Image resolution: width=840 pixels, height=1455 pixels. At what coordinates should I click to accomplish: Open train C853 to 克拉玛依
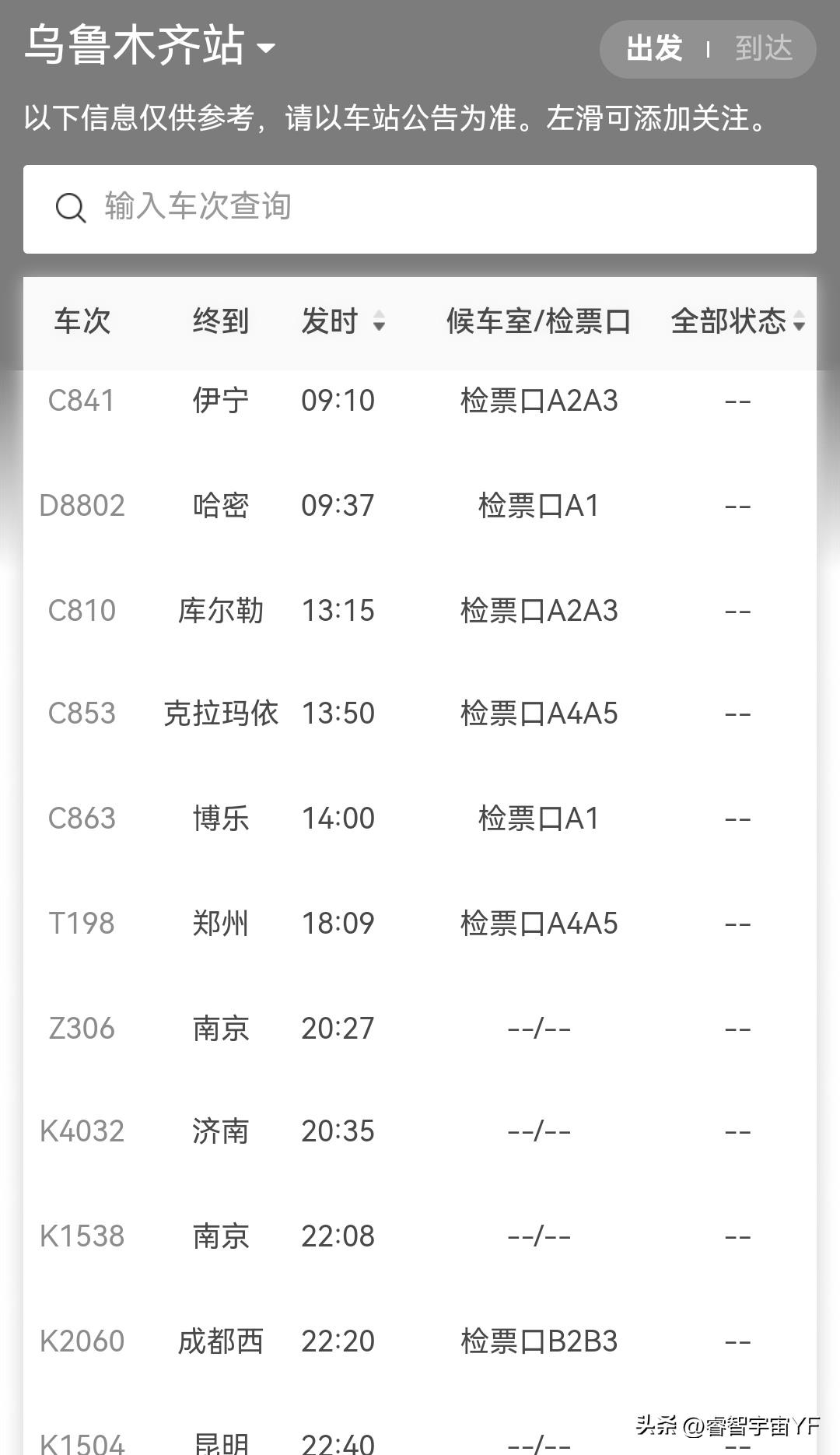click(420, 713)
